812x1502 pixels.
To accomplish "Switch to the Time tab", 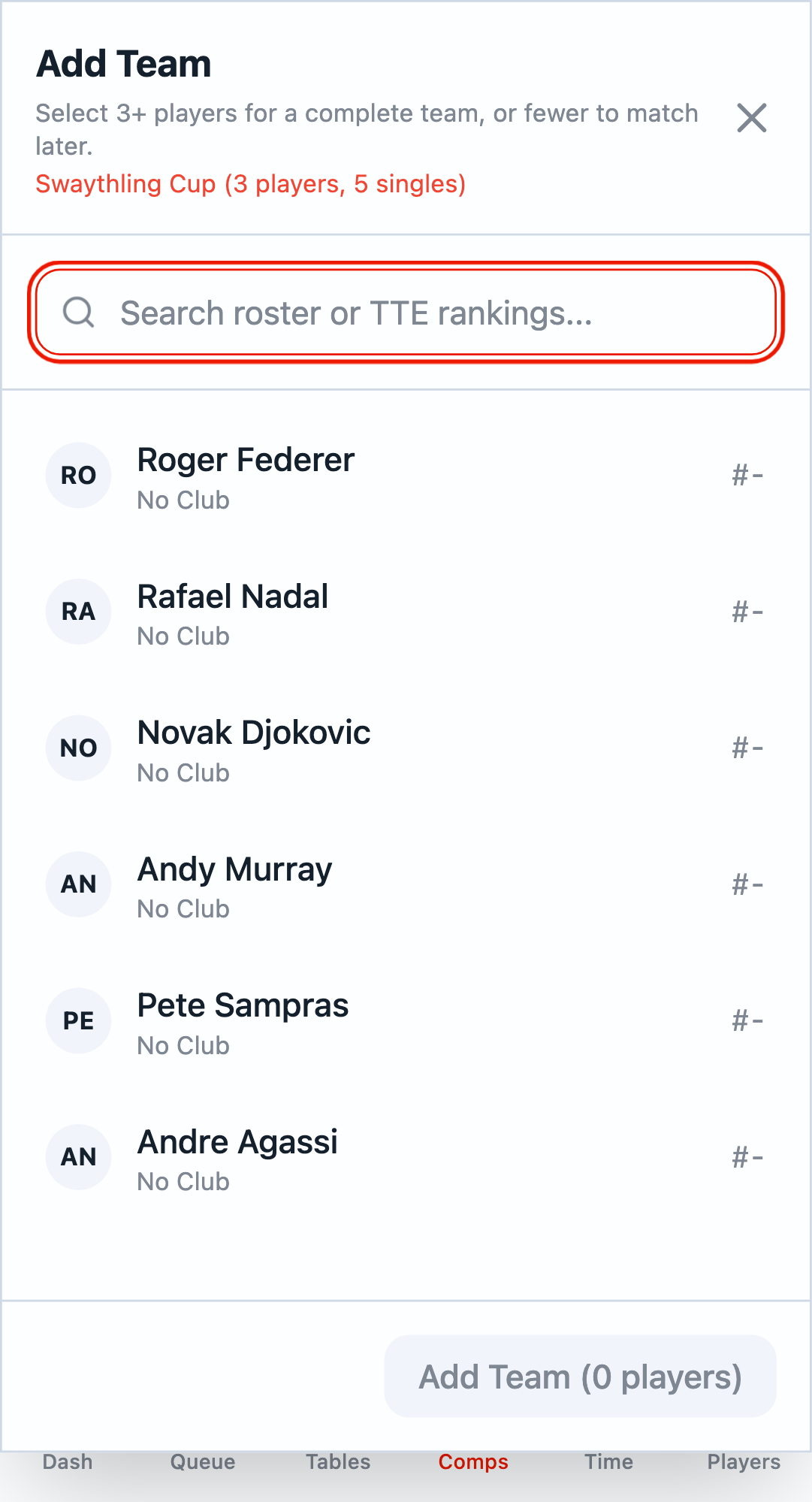I will tap(608, 1461).
